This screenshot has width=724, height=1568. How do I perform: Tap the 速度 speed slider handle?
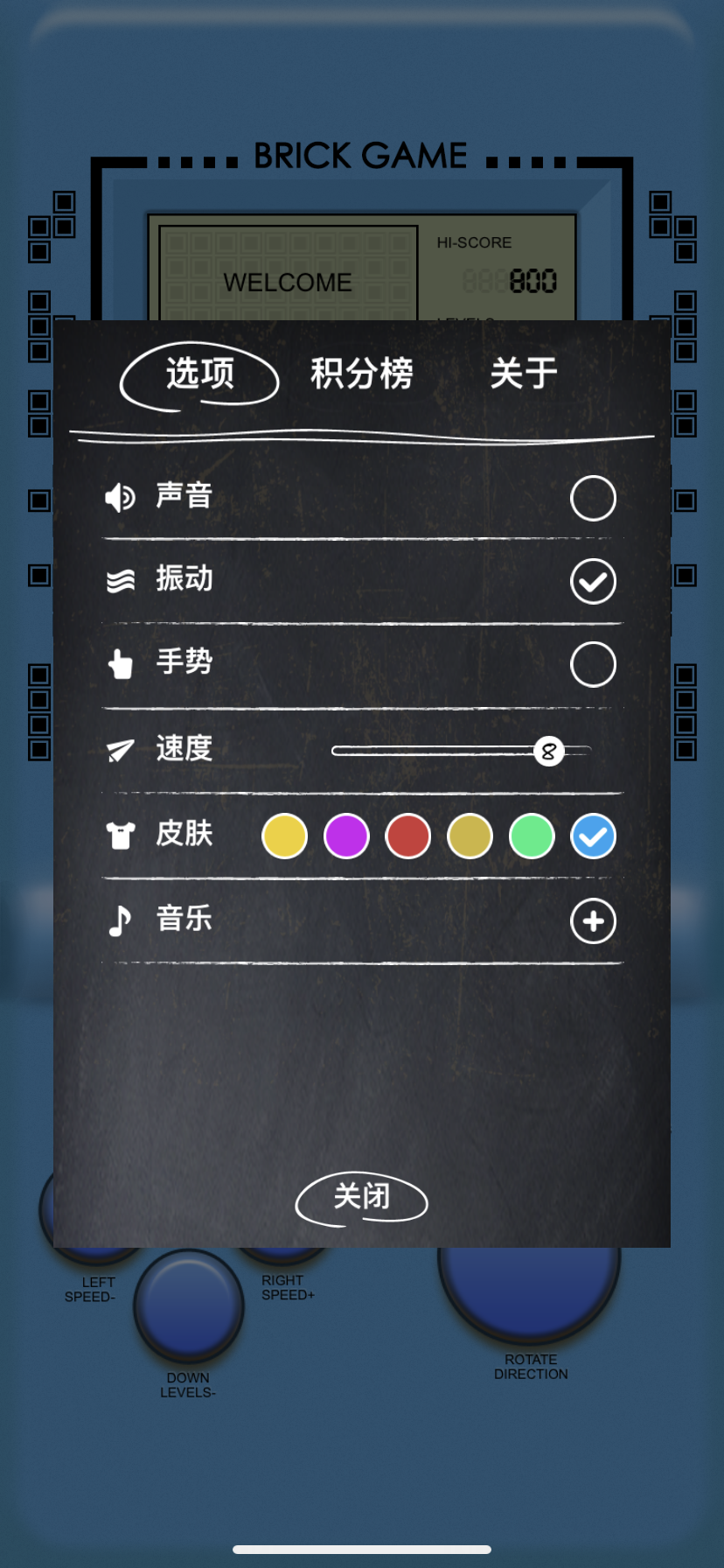[549, 751]
